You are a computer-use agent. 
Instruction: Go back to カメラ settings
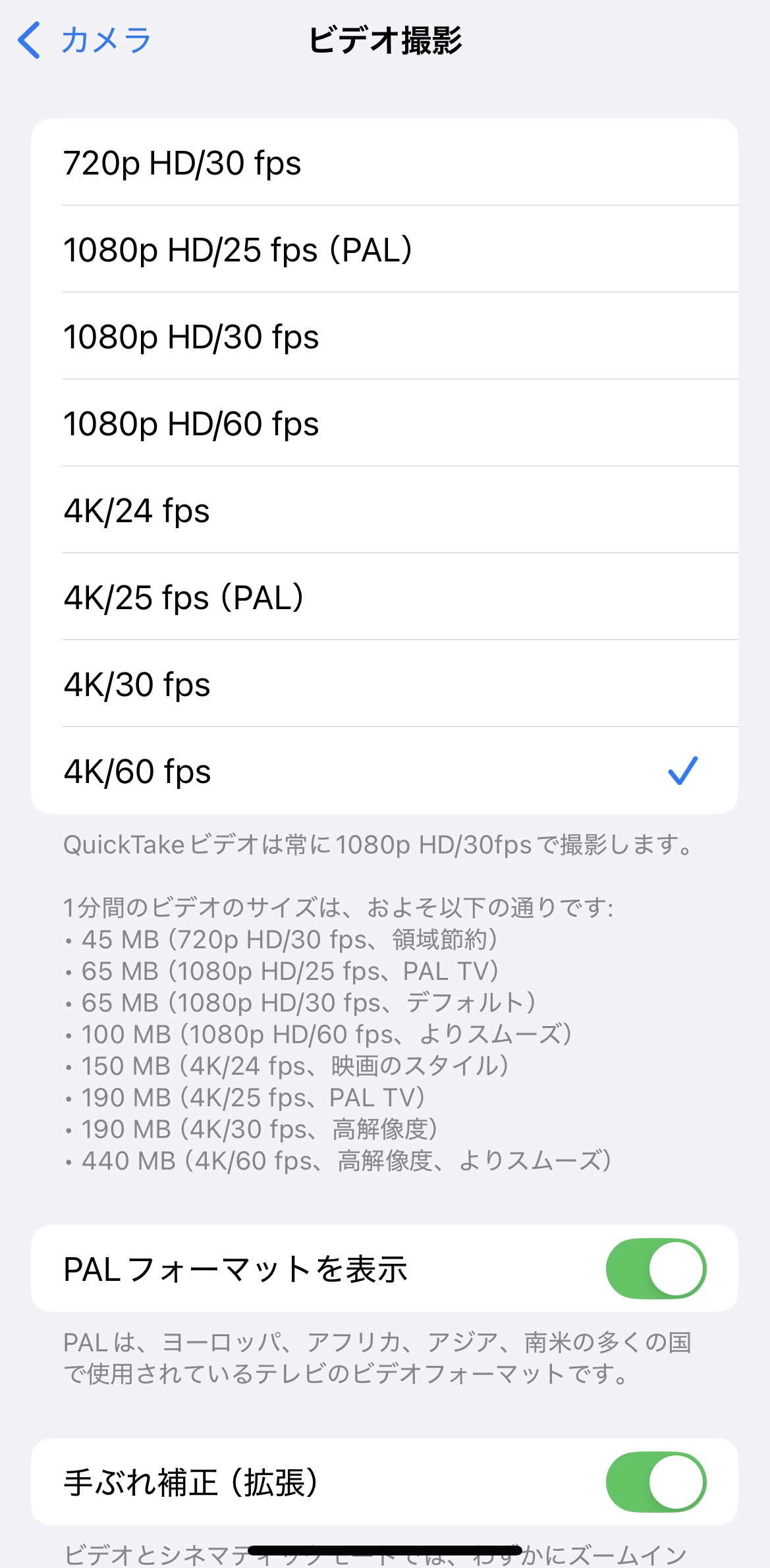pyautogui.click(x=84, y=40)
